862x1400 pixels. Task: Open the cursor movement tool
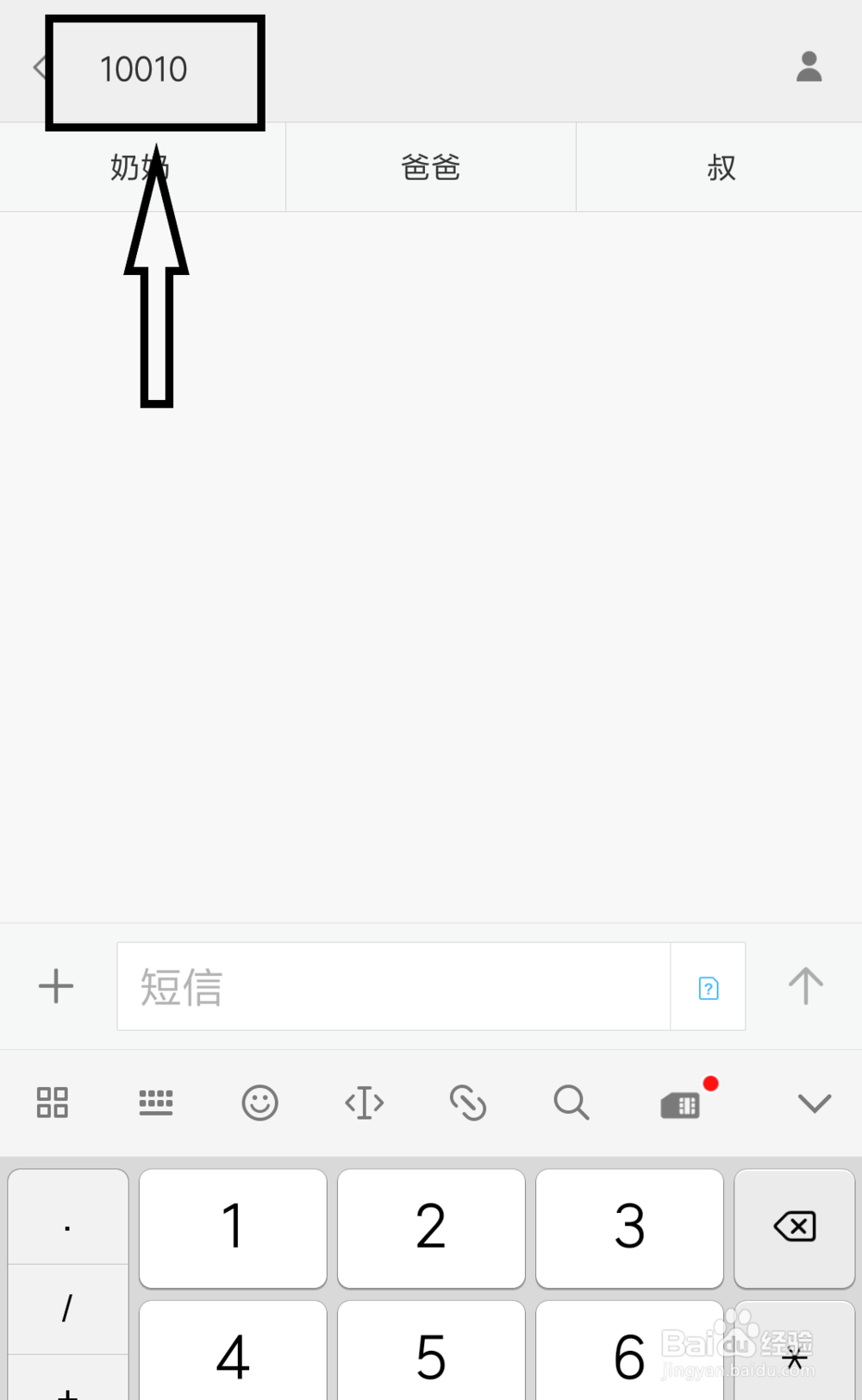click(x=364, y=1103)
